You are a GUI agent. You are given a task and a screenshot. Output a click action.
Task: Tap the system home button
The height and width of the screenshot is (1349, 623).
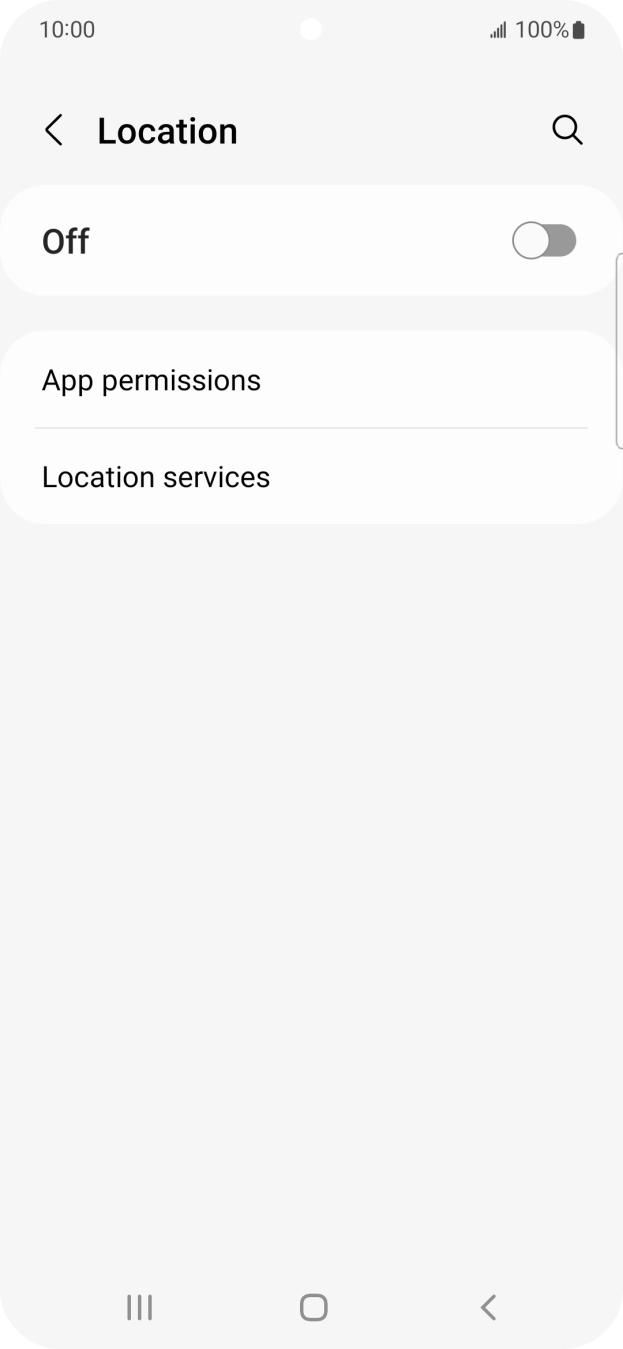(313, 1307)
